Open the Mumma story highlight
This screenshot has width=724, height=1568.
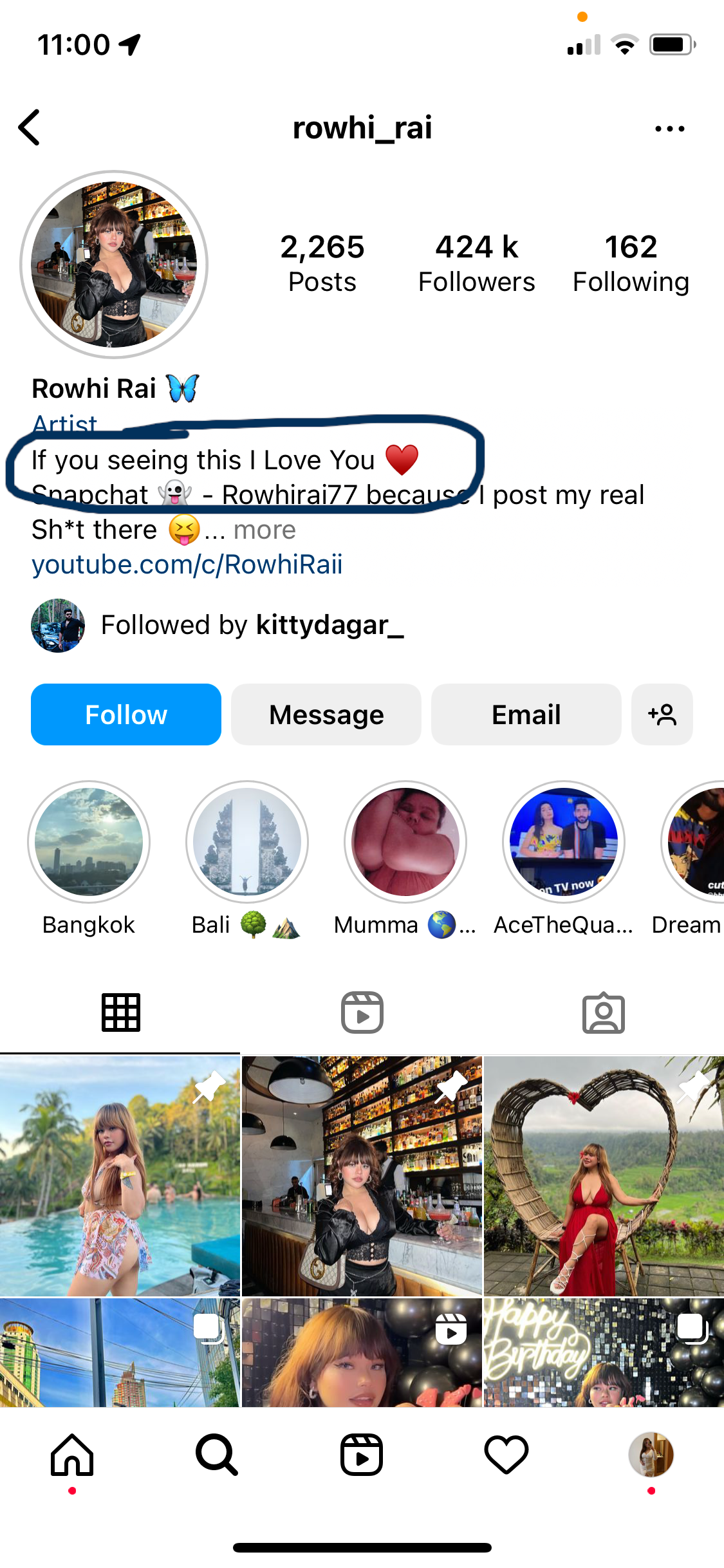(x=405, y=842)
